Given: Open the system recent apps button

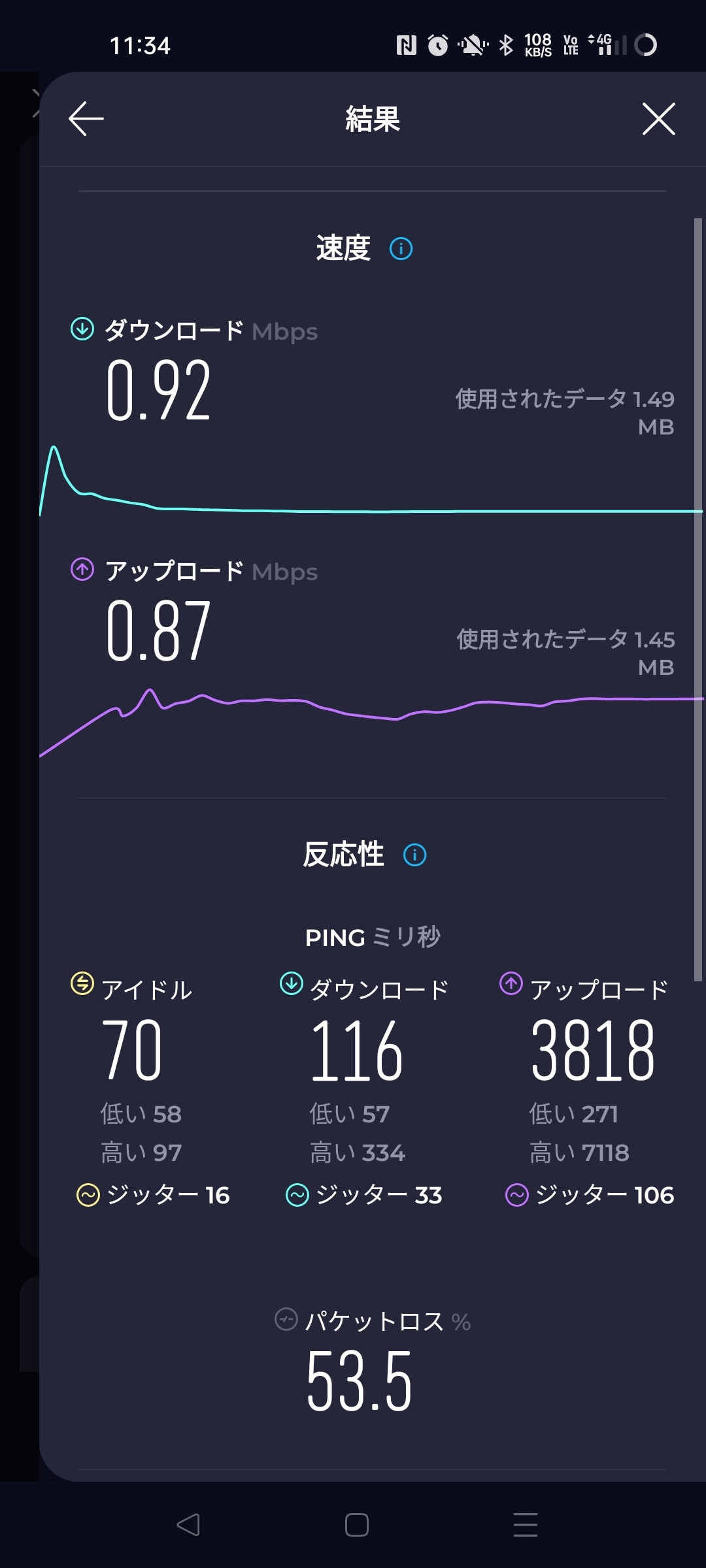Looking at the screenshot, I should pos(526,1525).
